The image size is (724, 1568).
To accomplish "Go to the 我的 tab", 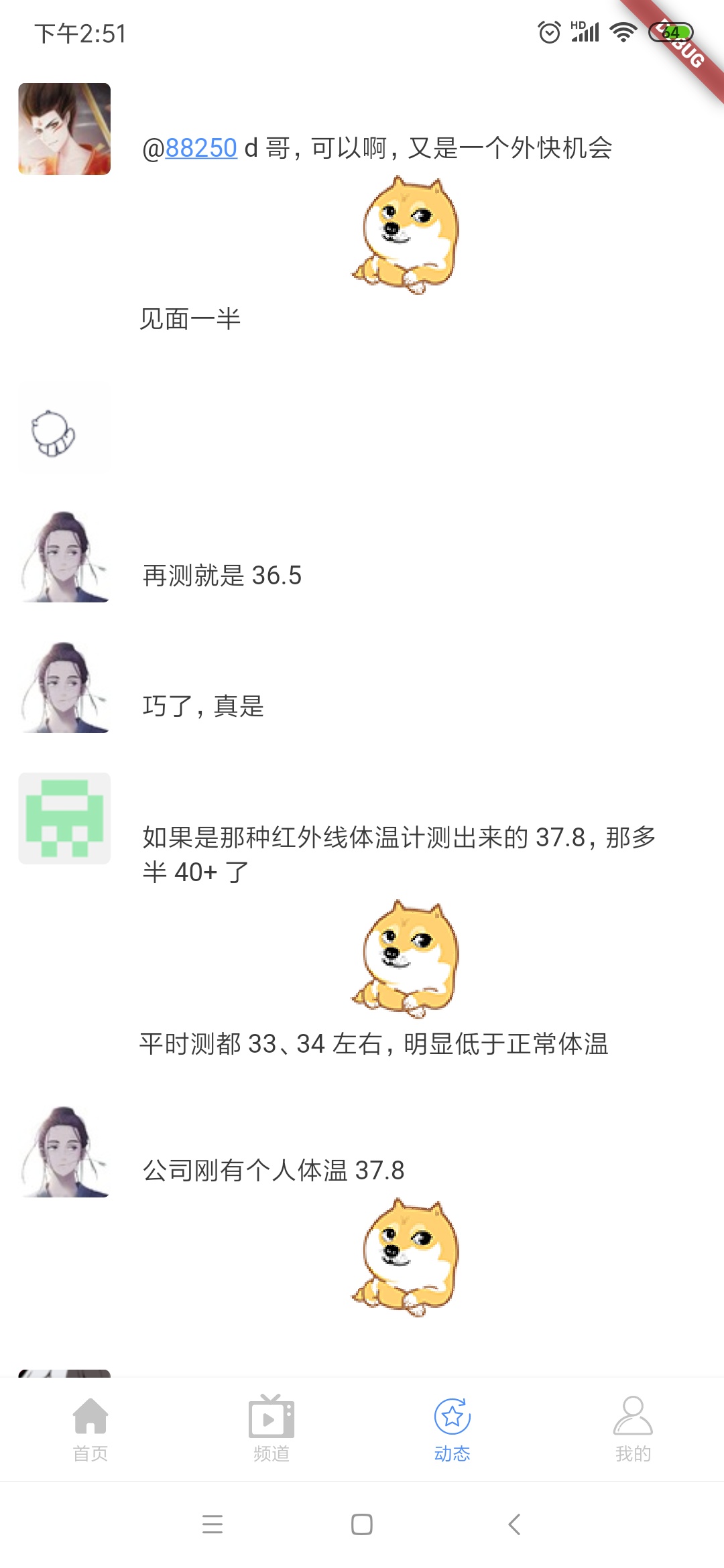I will pos(633,1429).
